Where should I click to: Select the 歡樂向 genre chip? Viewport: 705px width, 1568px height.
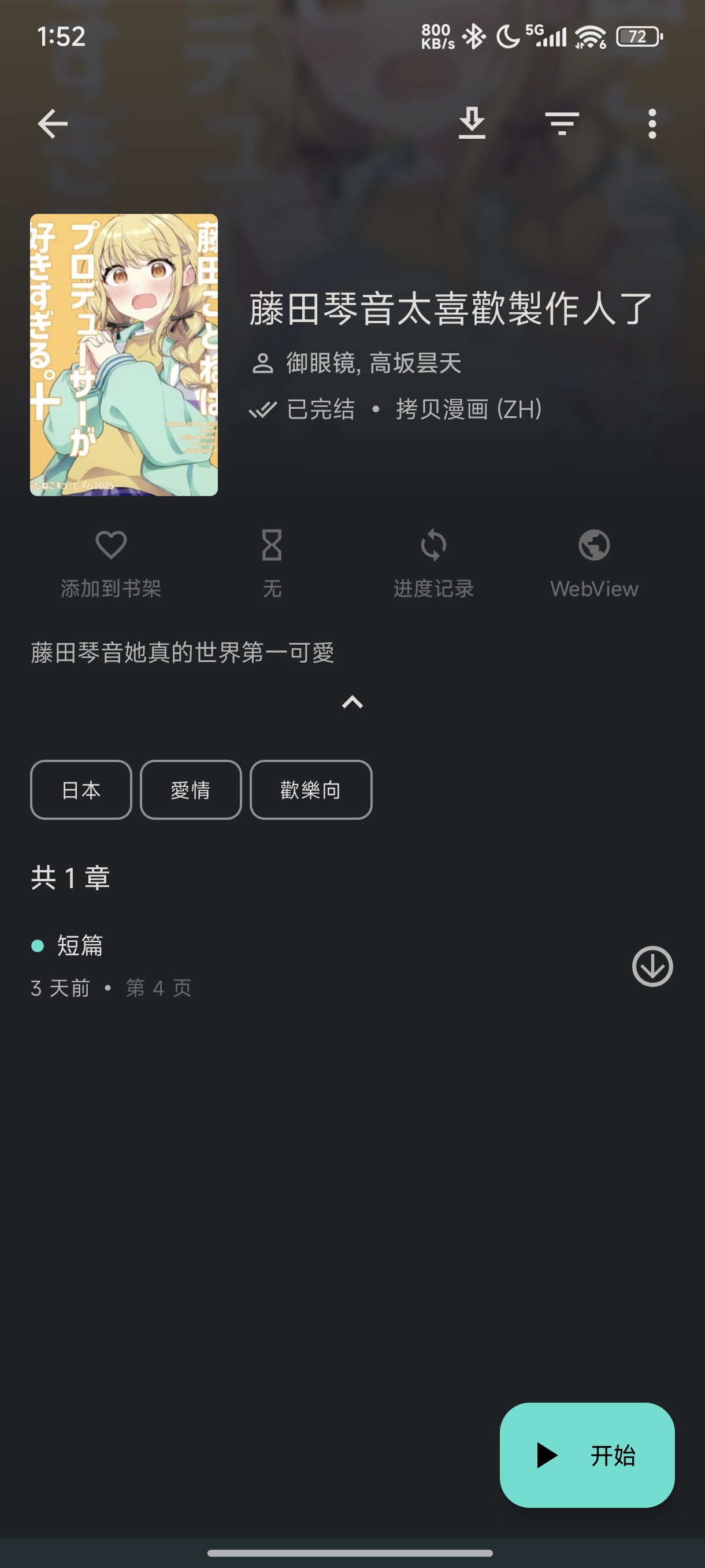pos(310,790)
